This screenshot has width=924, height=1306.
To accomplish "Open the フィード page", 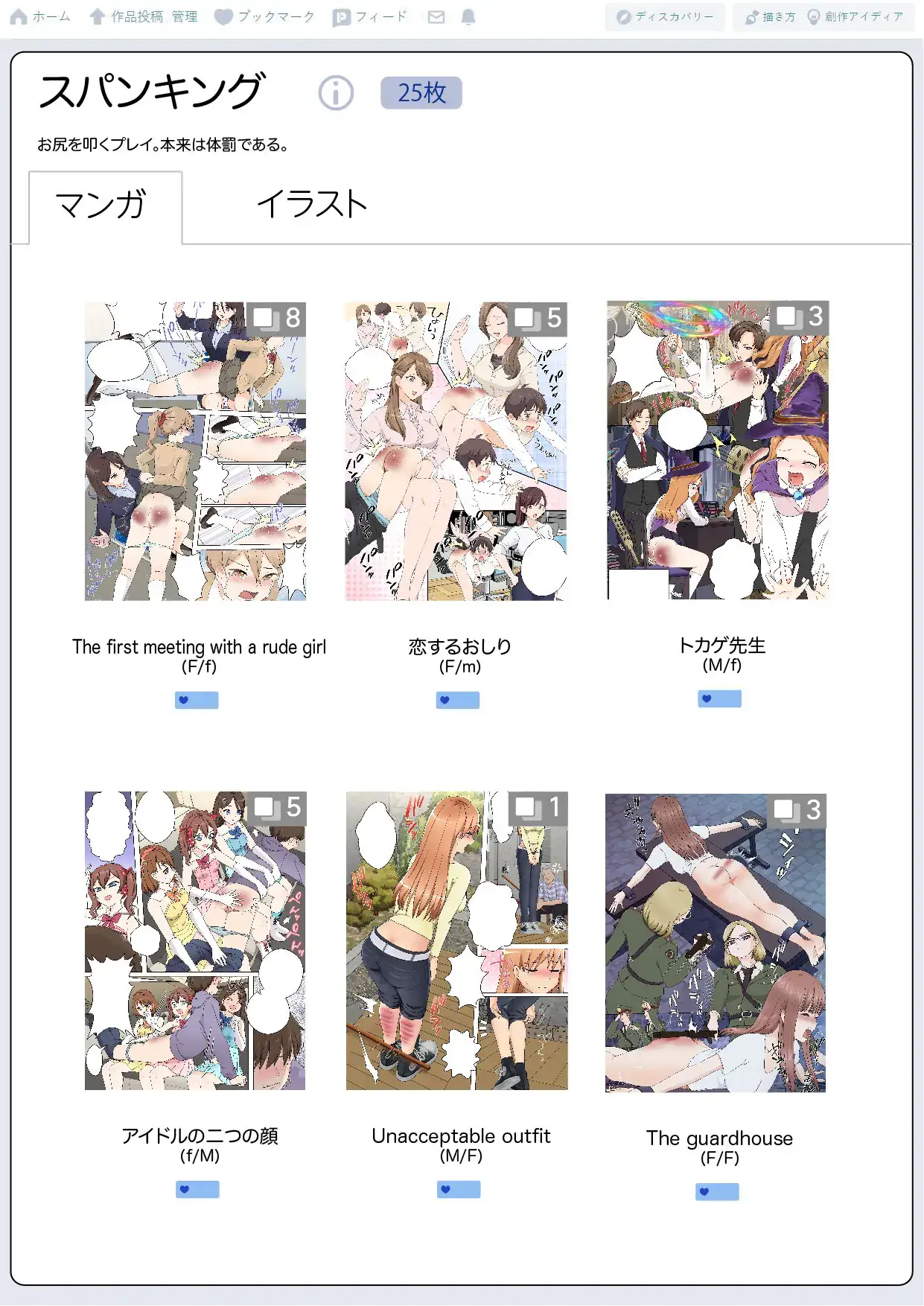I will tap(370, 16).
